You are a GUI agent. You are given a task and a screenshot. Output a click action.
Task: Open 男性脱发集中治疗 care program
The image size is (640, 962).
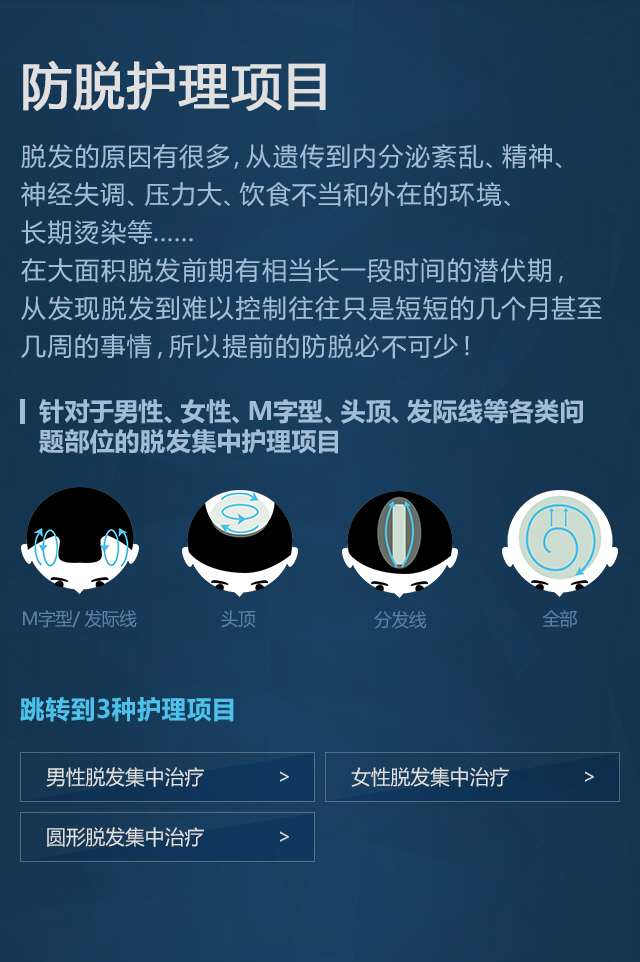167,777
